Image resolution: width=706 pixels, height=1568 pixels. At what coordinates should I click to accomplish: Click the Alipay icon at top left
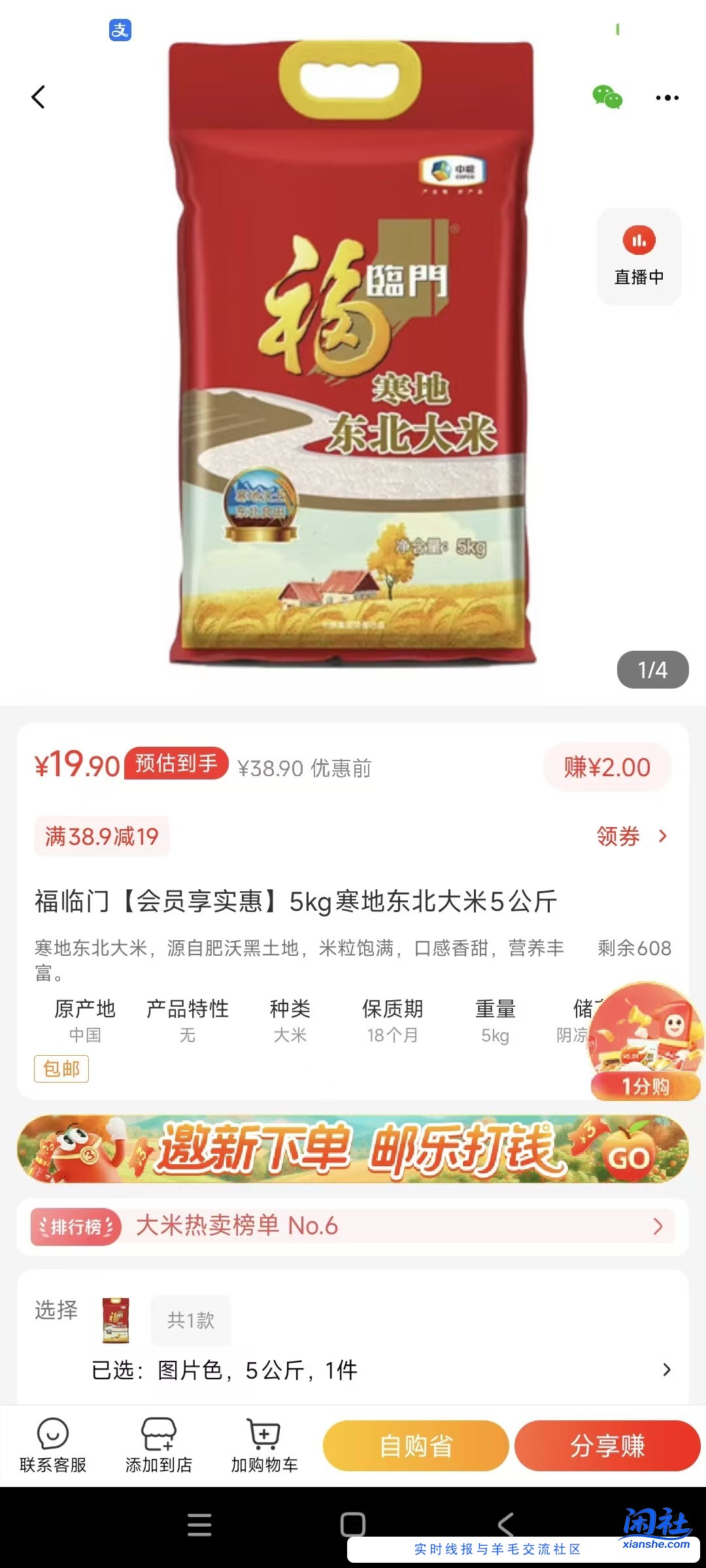coord(121,31)
